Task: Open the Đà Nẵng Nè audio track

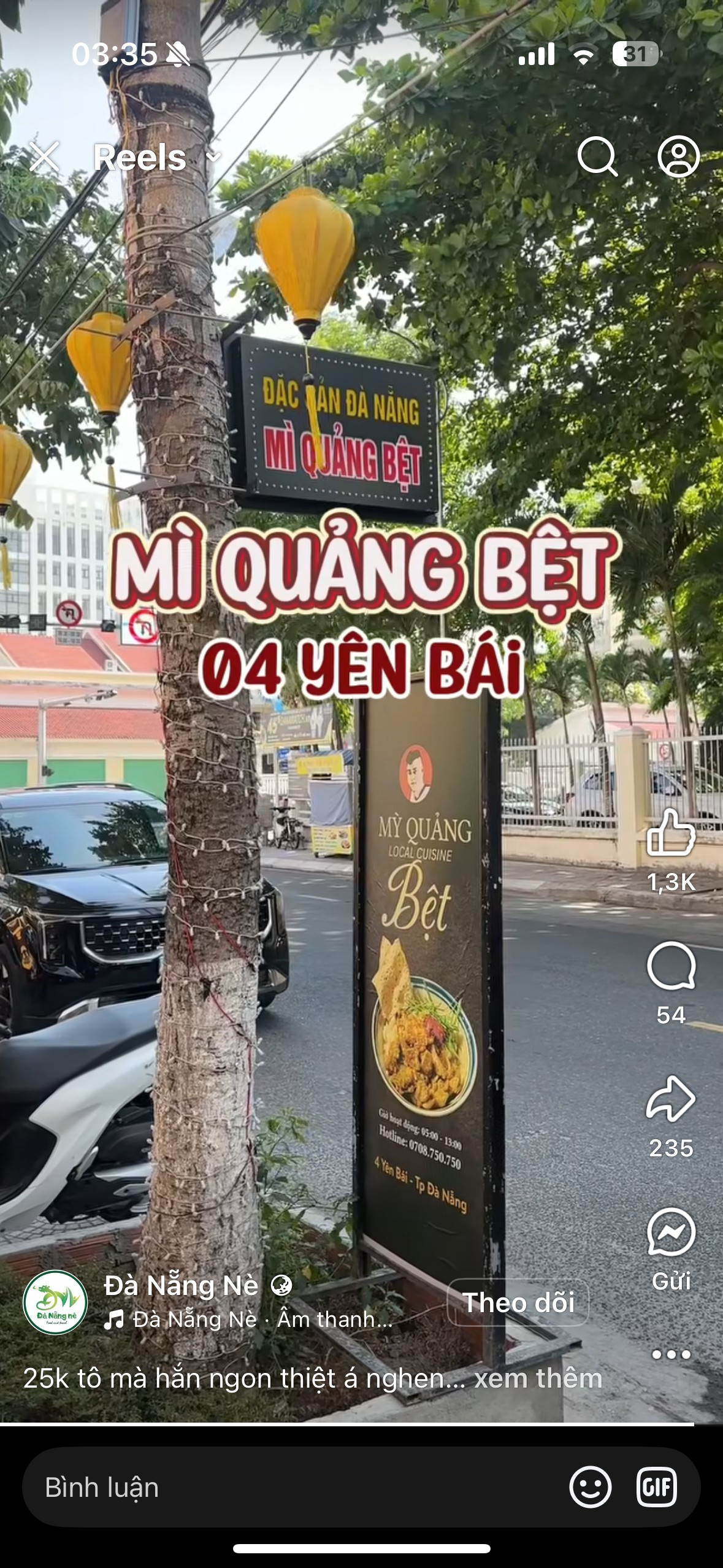Action: pyautogui.click(x=248, y=1320)
